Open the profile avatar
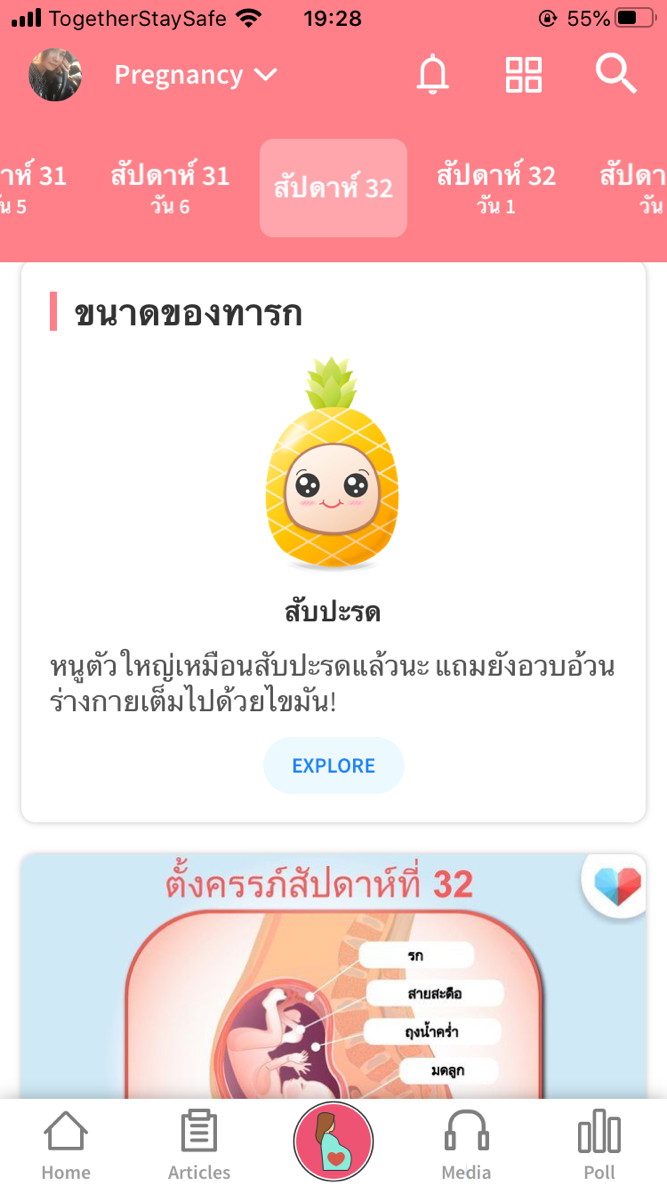 click(x=55, y=75)
